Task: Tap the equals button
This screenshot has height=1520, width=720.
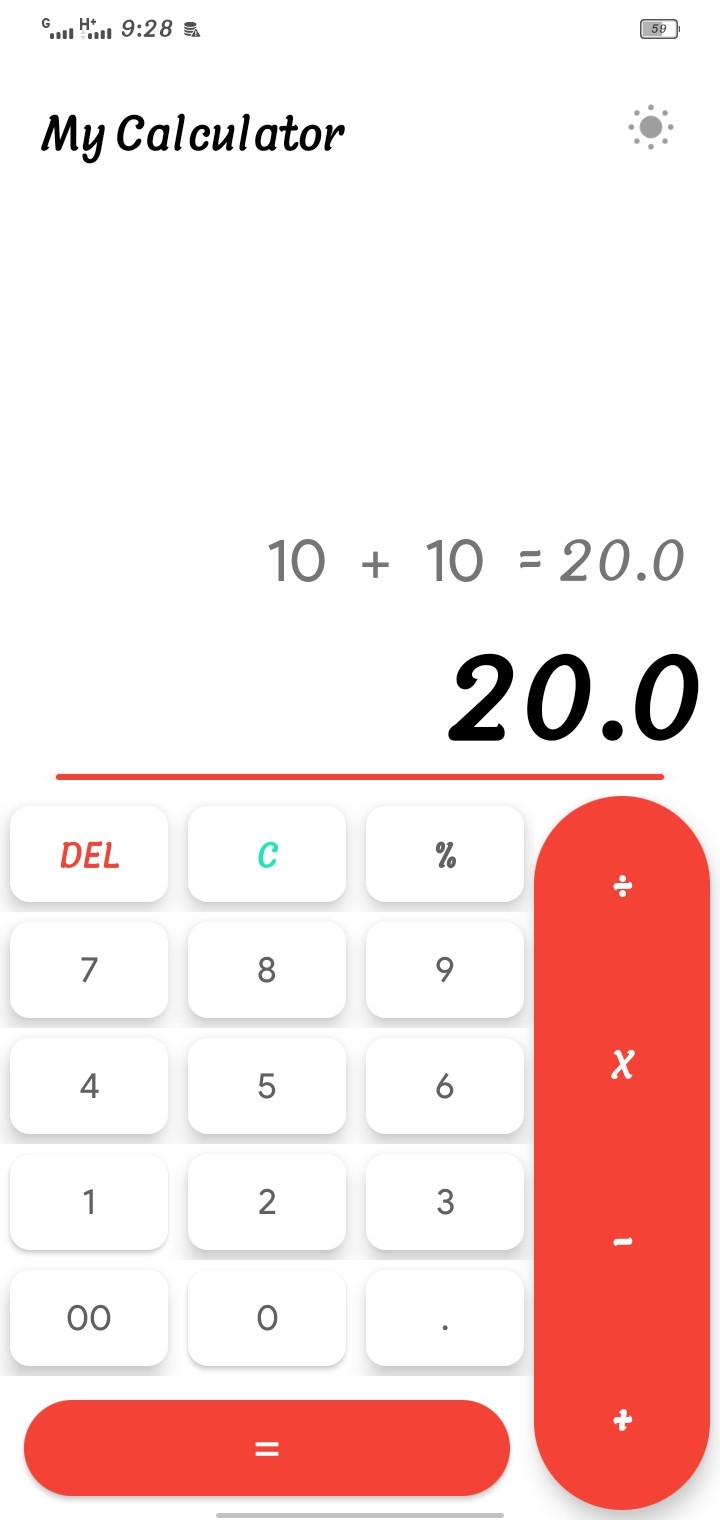Action: (x=267, y=1448)
